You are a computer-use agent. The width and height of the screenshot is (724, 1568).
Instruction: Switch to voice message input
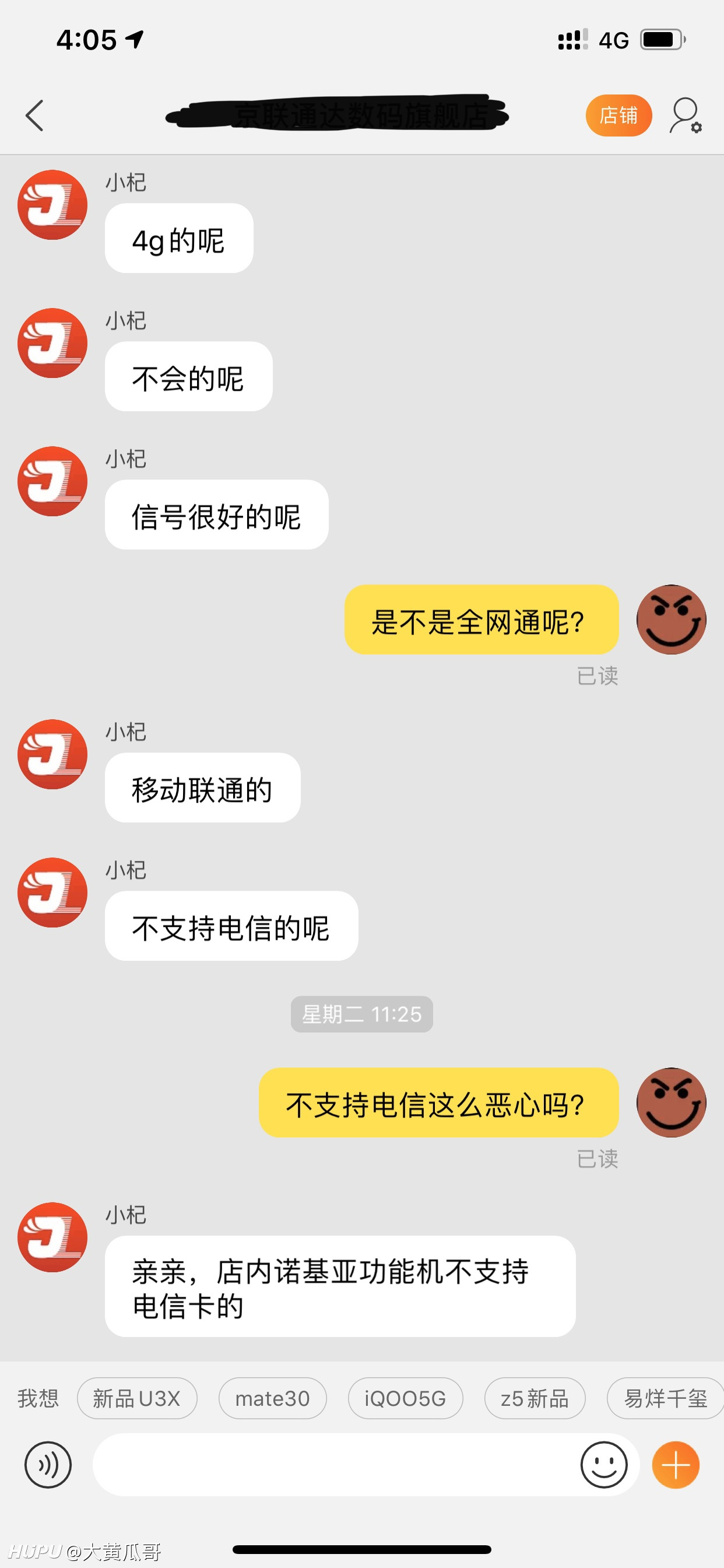pos(48,1465)
